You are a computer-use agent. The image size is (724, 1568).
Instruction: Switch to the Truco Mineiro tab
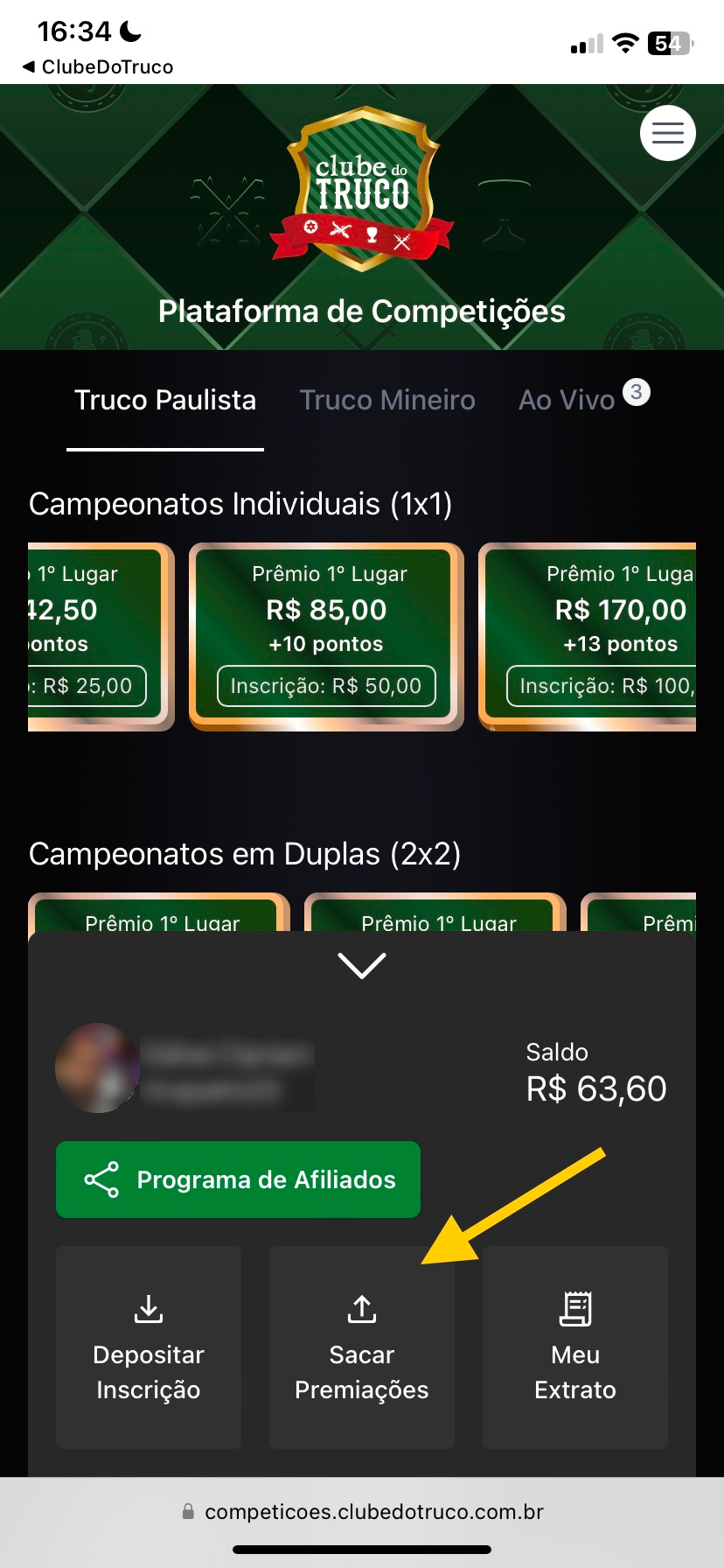pyautogui.click(x=387, y=400)
